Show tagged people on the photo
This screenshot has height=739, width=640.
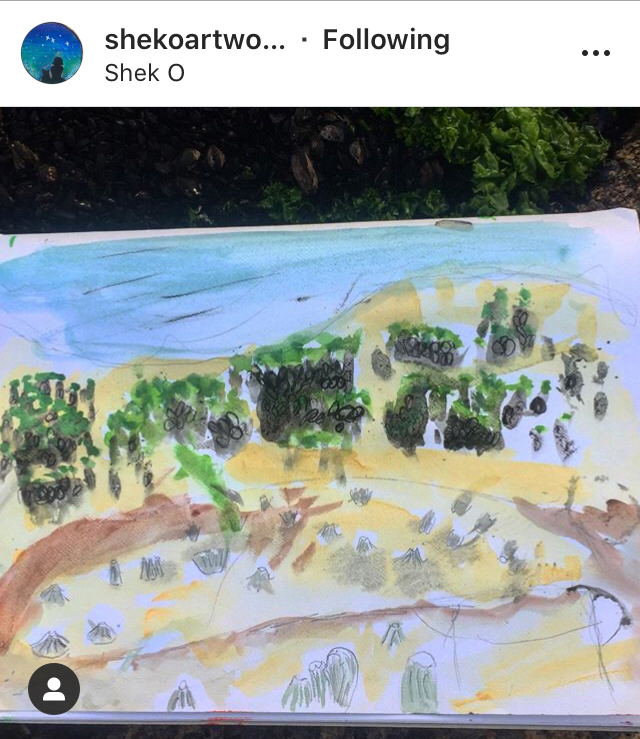[x=54, y=689]
